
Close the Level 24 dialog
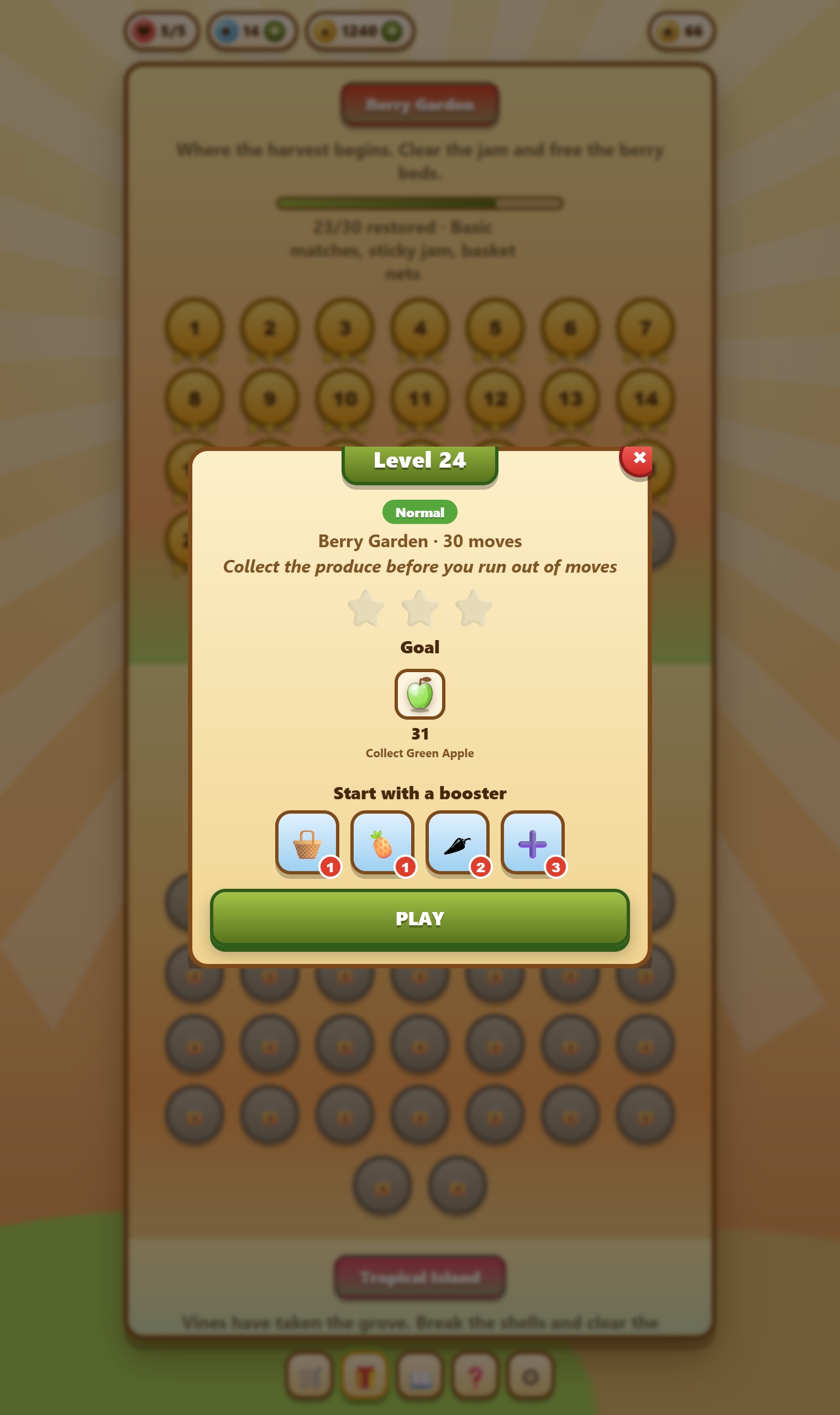pos(638,459)
